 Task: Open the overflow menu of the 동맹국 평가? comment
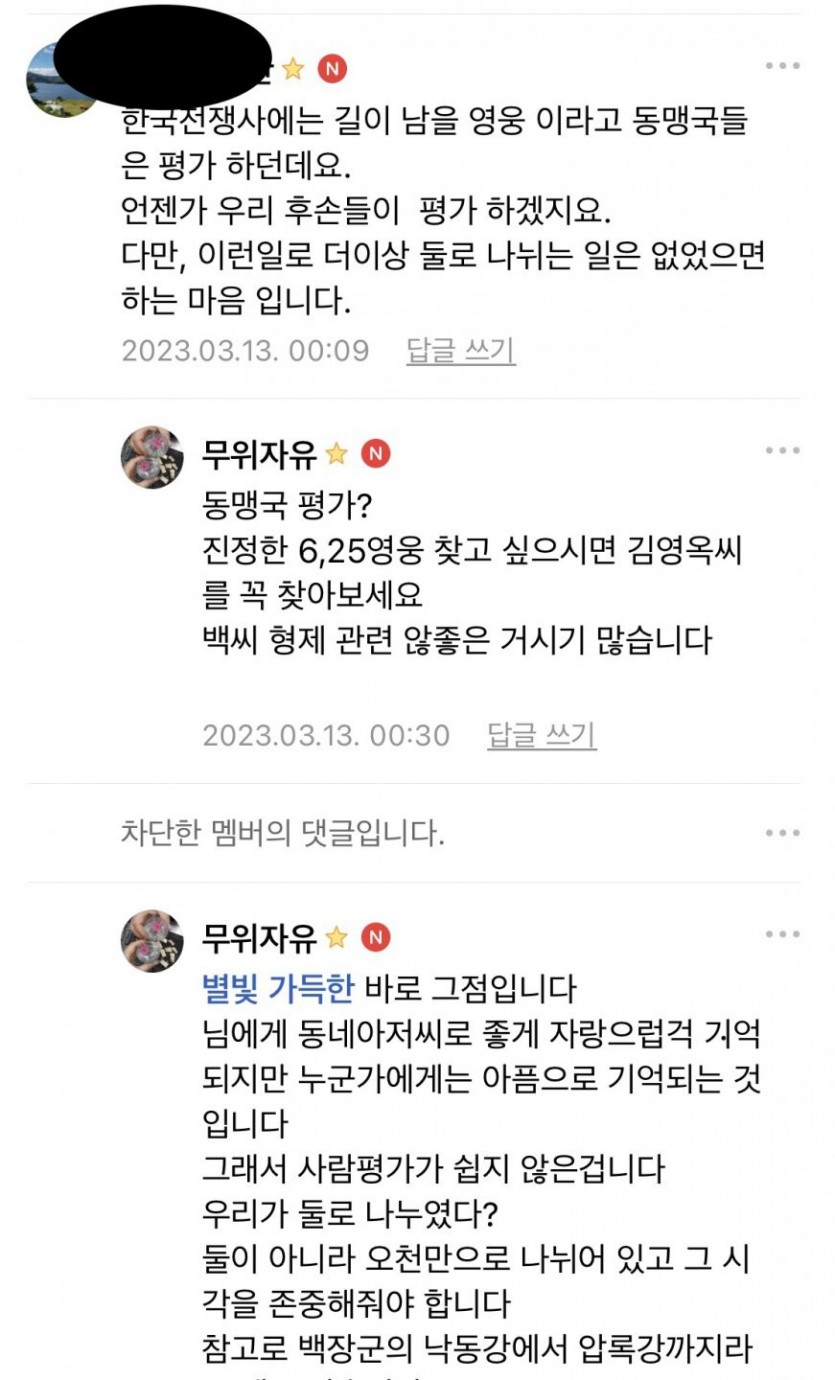pyautogui.click(x=782, y=451)
